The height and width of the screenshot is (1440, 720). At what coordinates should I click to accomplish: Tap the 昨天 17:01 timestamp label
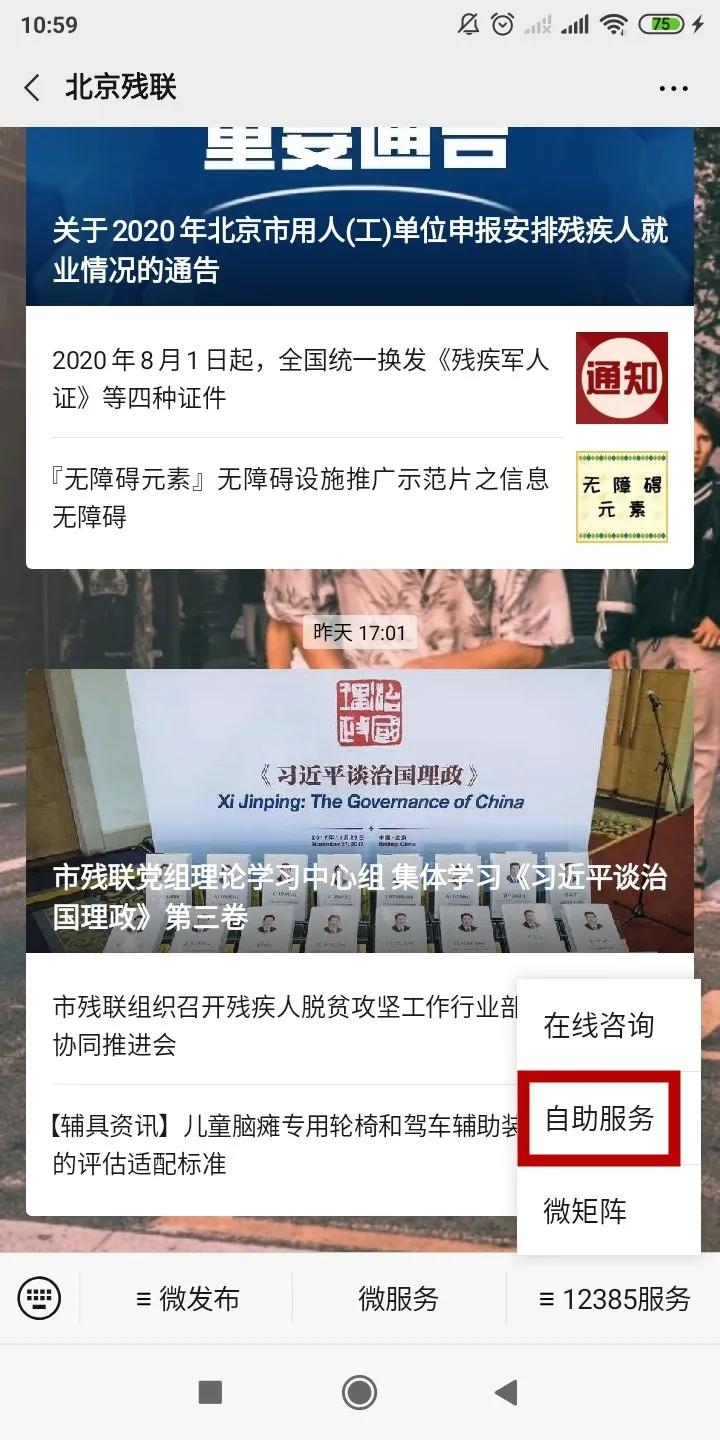coord(360,632)
